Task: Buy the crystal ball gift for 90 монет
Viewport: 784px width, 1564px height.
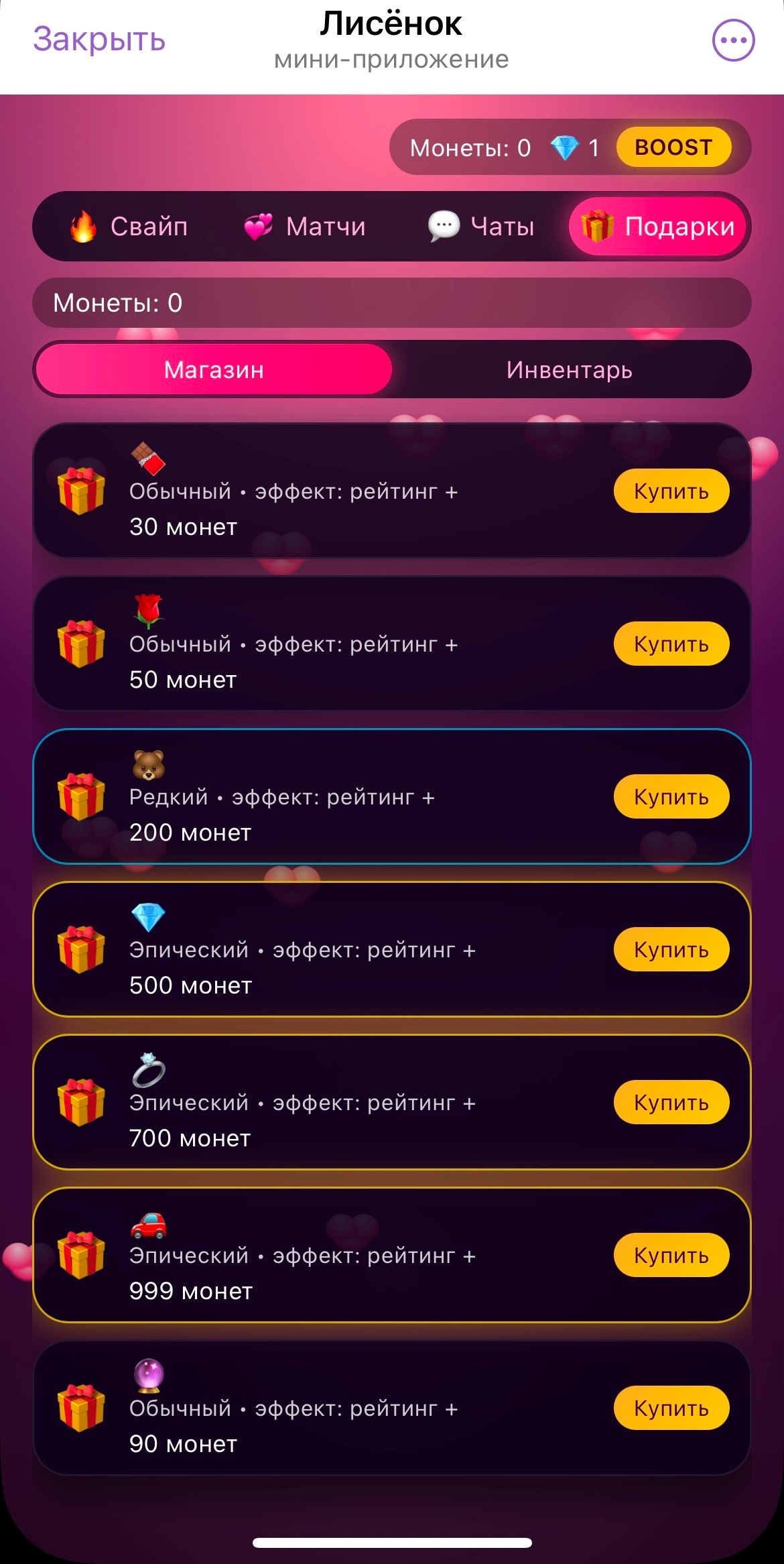Action: (671, 1408)
